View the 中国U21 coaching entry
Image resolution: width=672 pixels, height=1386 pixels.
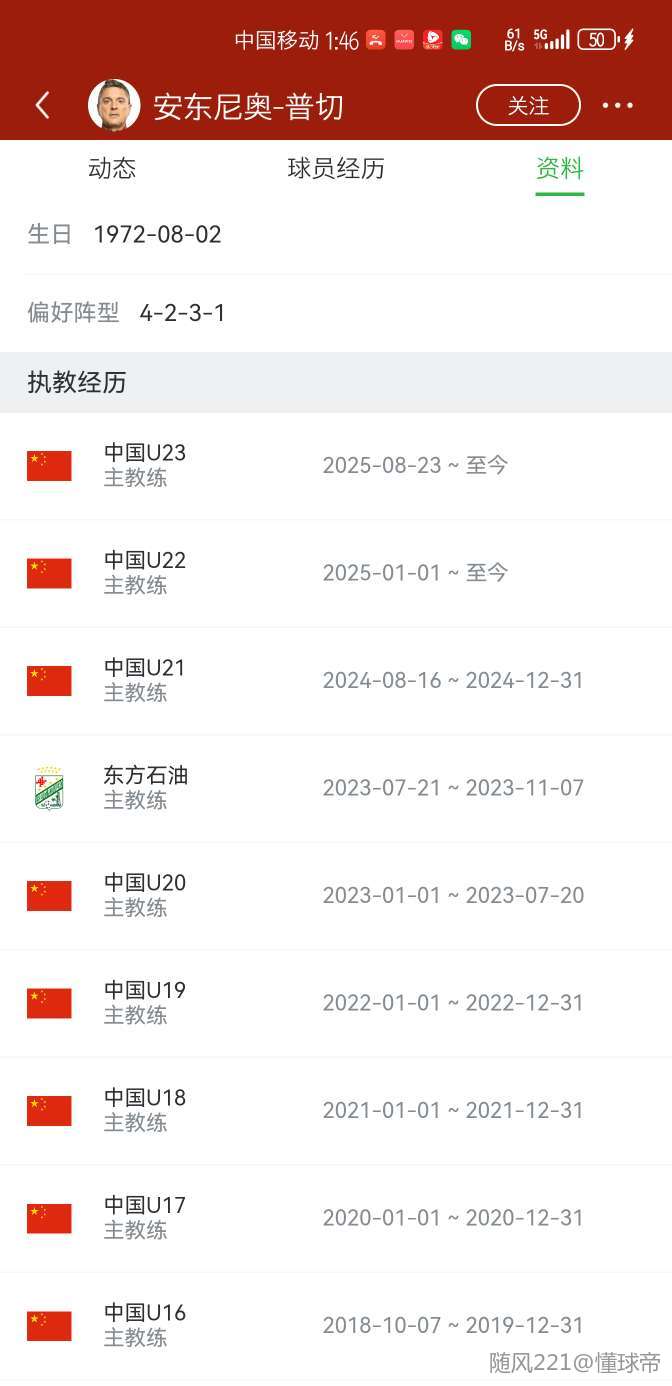145,680
